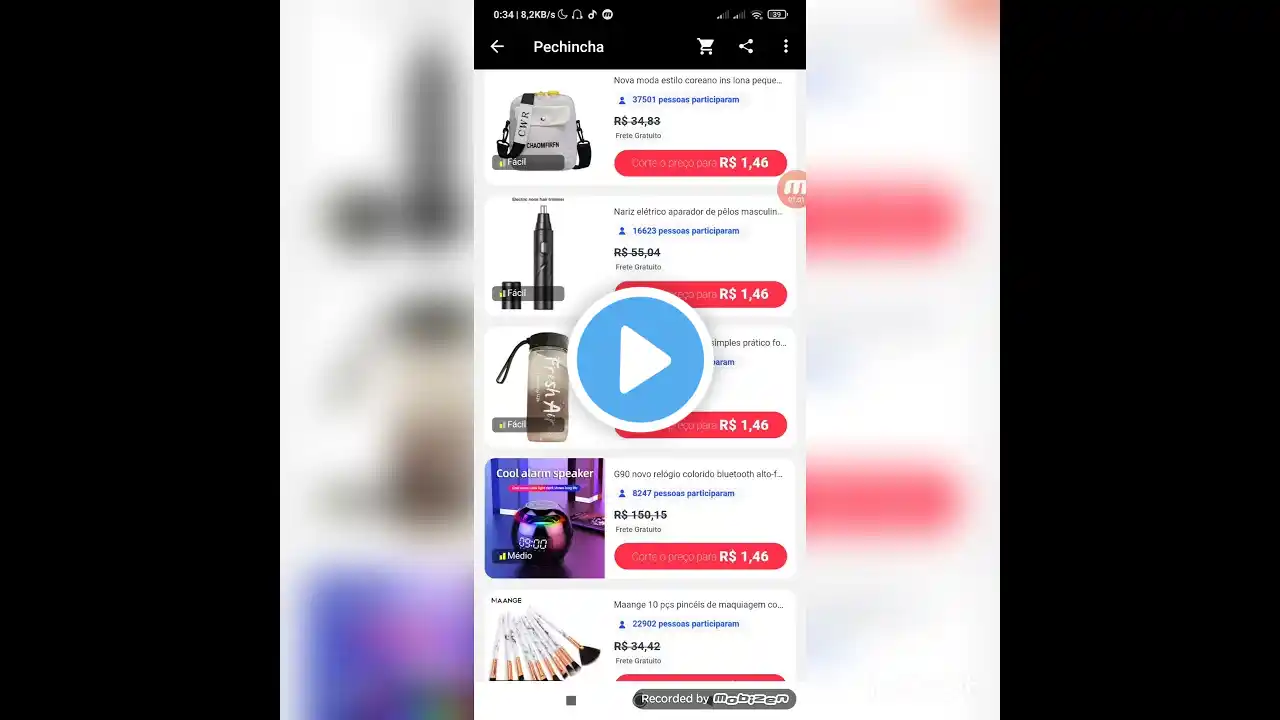Go back from Pechincha page
Viewport: 1280px width, 720px height.
pyautogui.click(x=497, y=46)
